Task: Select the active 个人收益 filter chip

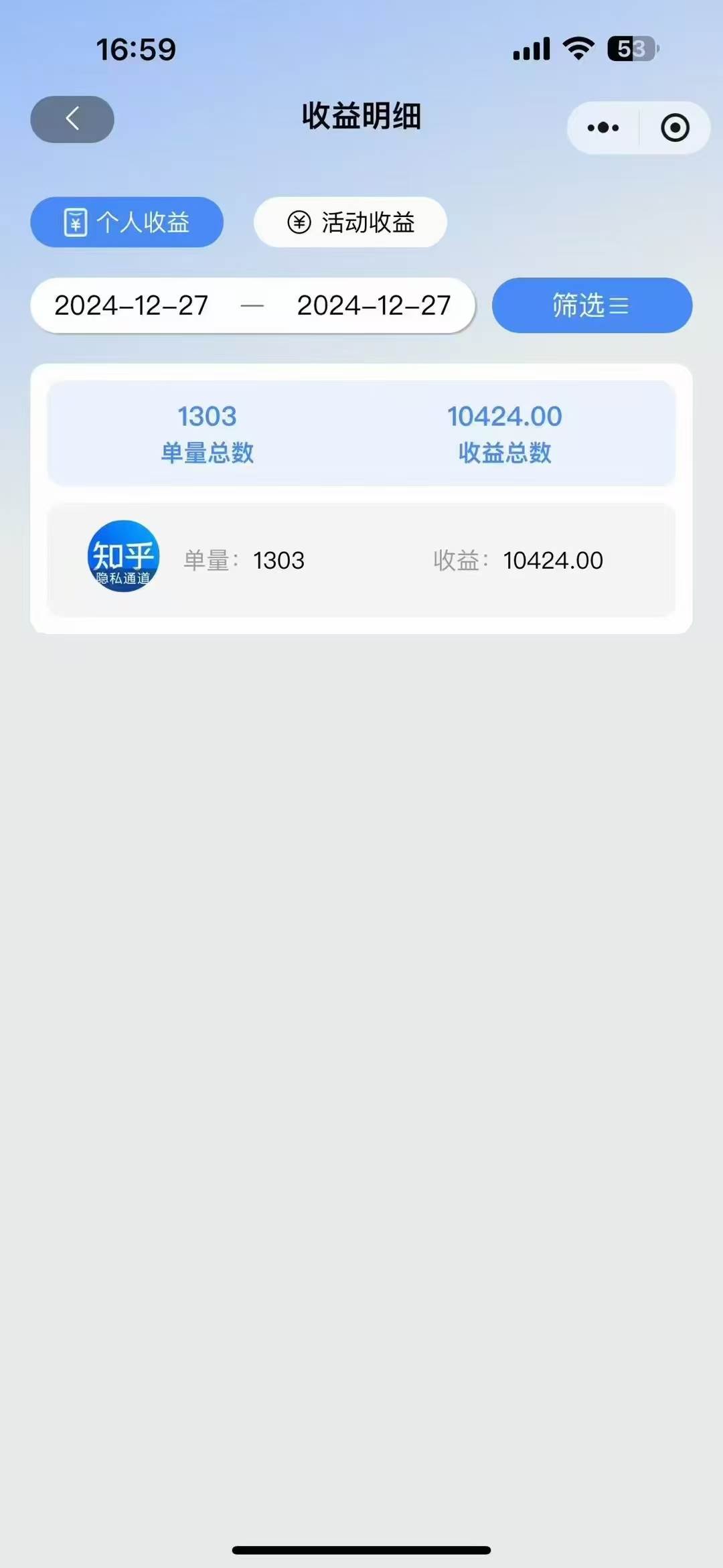Action: pos(127,222)
